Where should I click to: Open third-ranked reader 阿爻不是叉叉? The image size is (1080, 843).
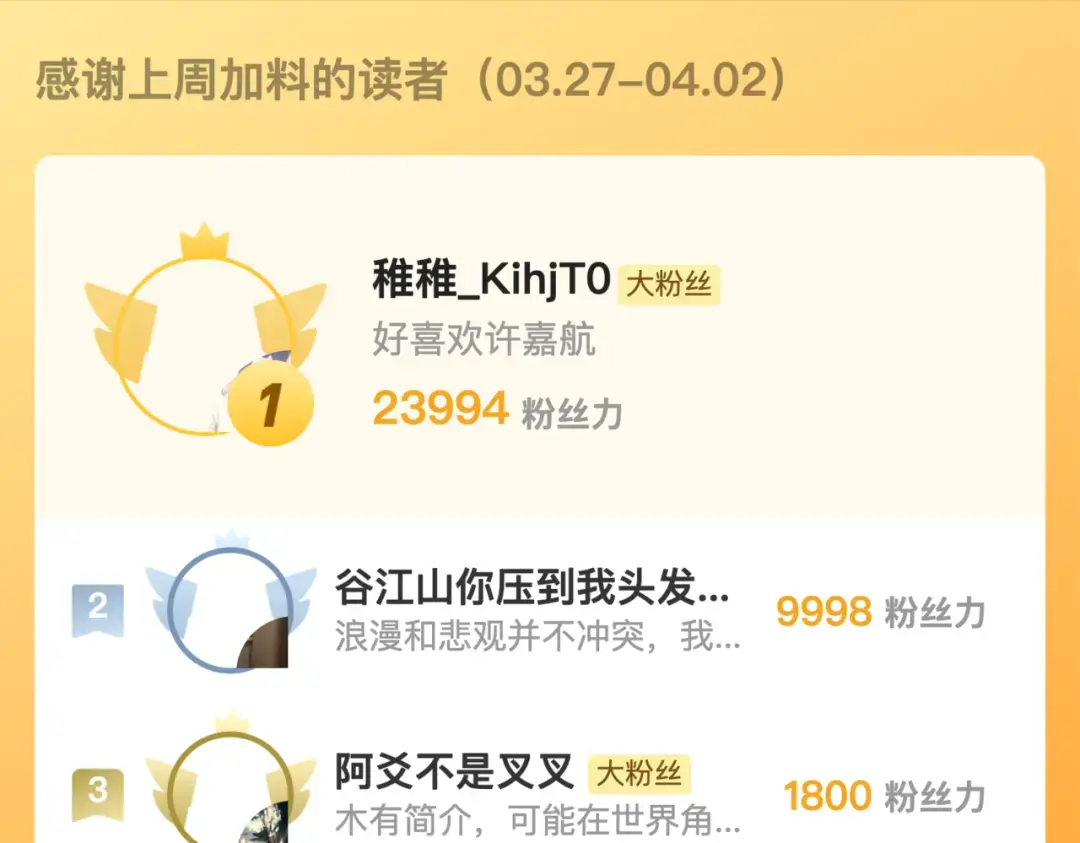coord(455,771)
